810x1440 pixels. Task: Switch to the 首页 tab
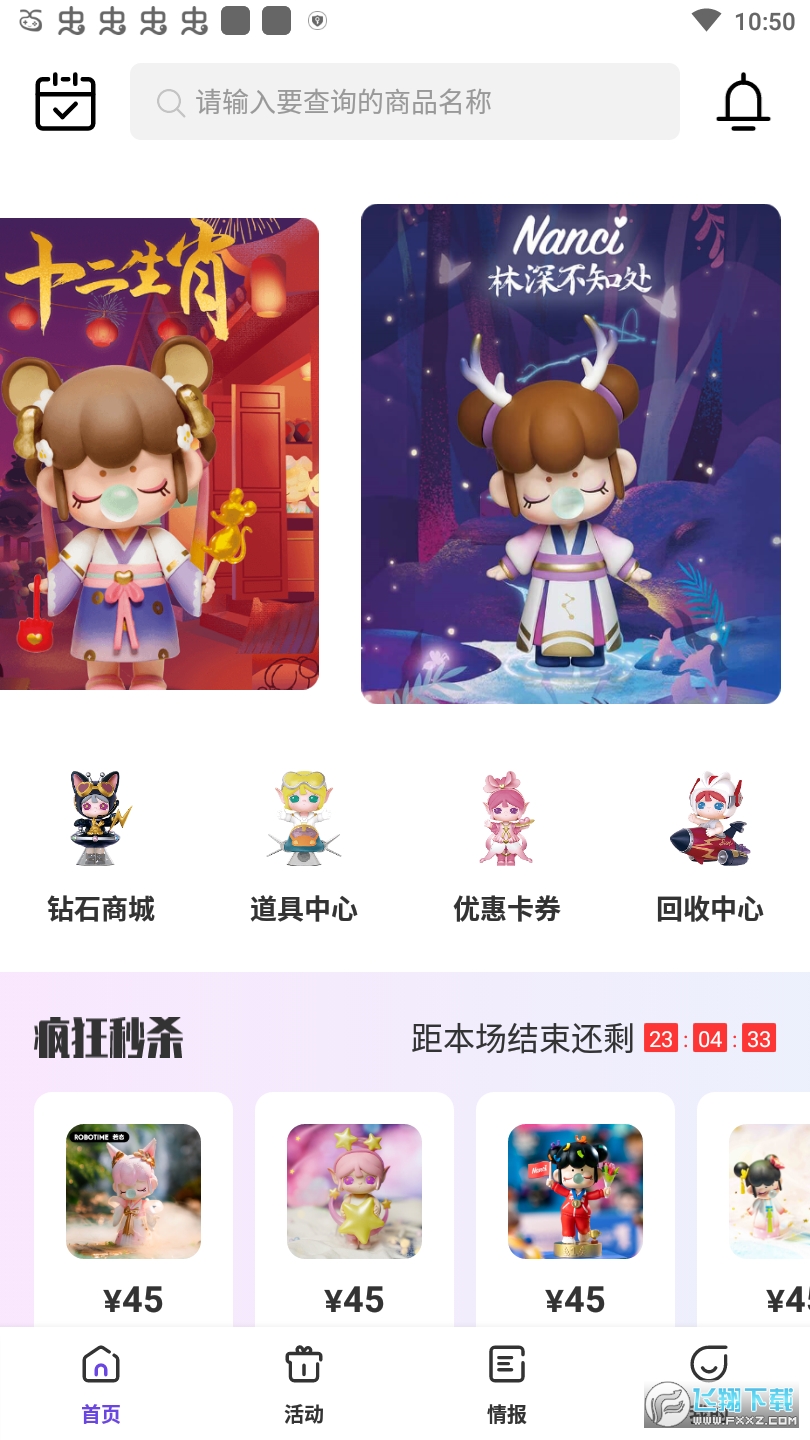[101, 1384]
